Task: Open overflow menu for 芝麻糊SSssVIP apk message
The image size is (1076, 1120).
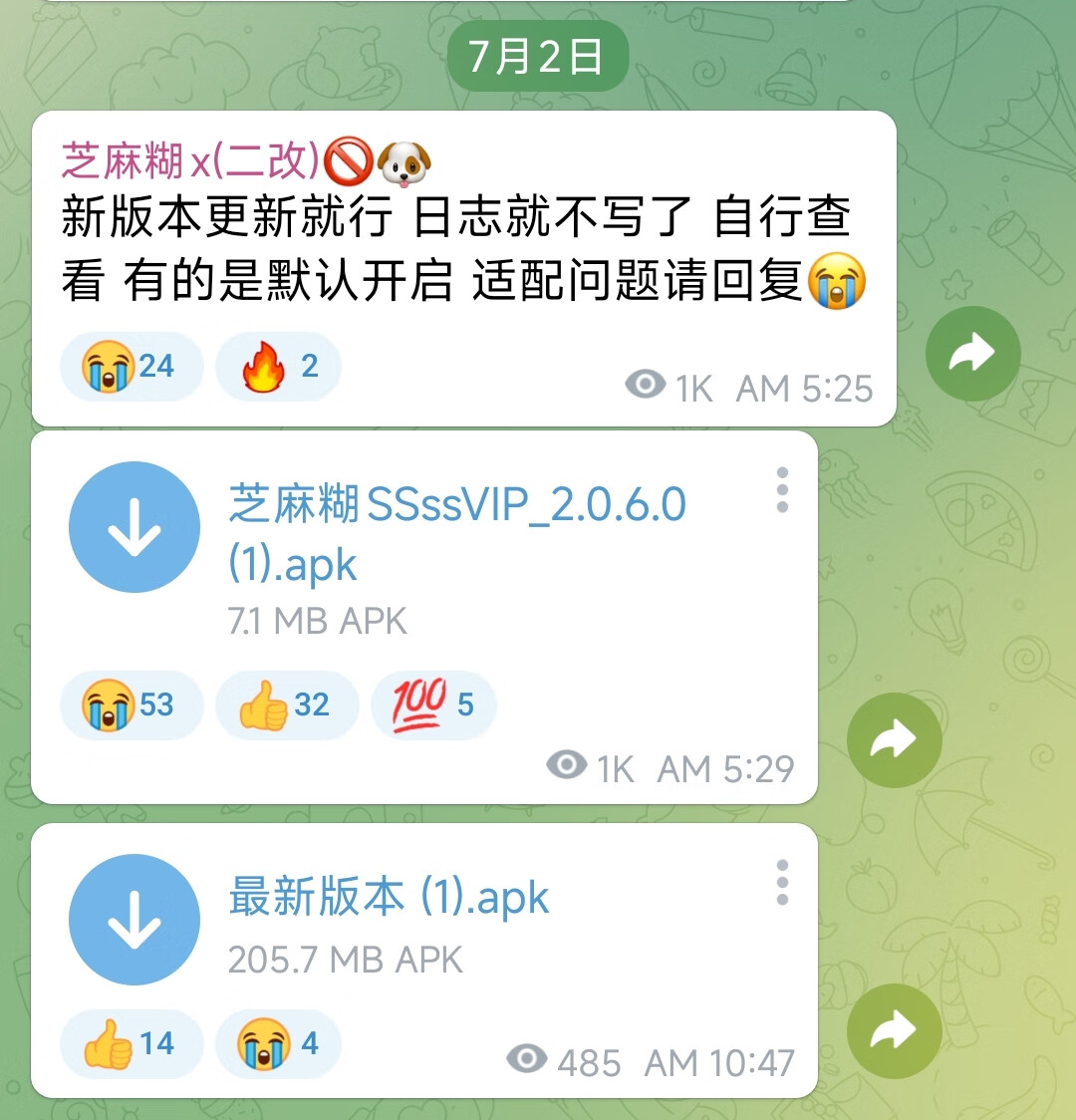Action: [x=782, y=489]
